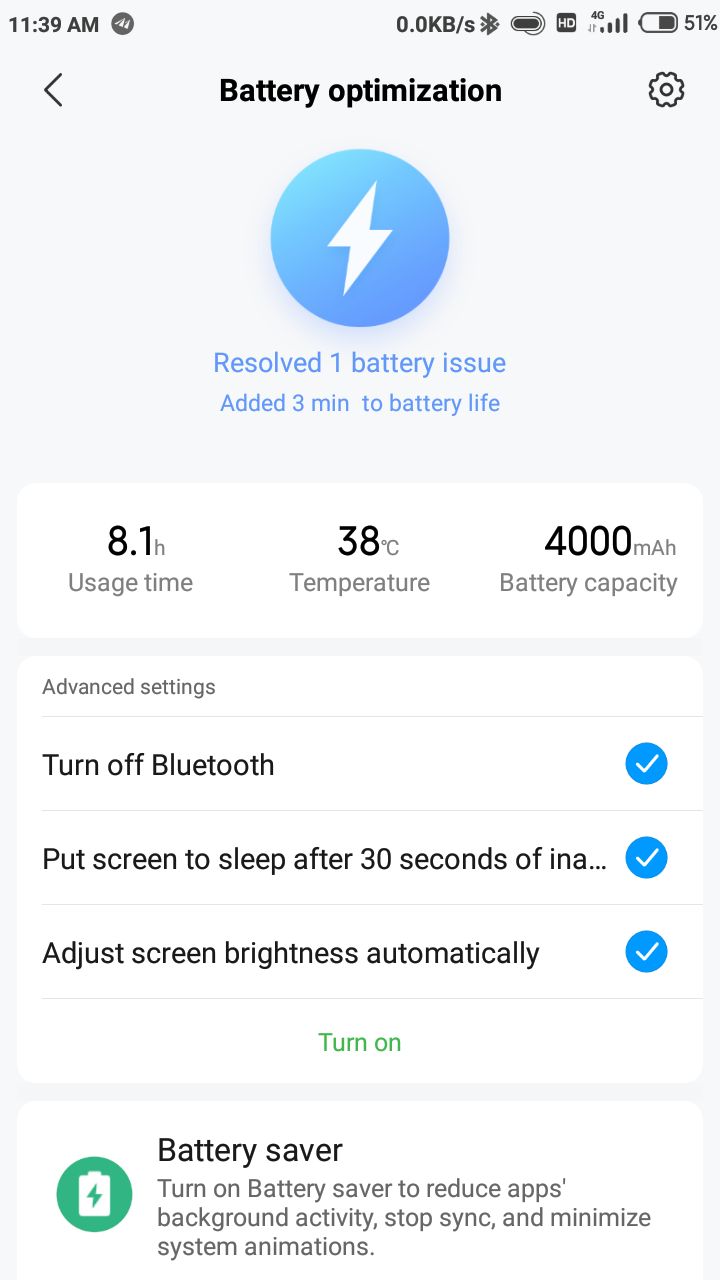Image resolution: width=720 pixels, height=1280 pixels.
Task: Uncheck the Turn off Bluetooth option
Action: pos(646,764)
